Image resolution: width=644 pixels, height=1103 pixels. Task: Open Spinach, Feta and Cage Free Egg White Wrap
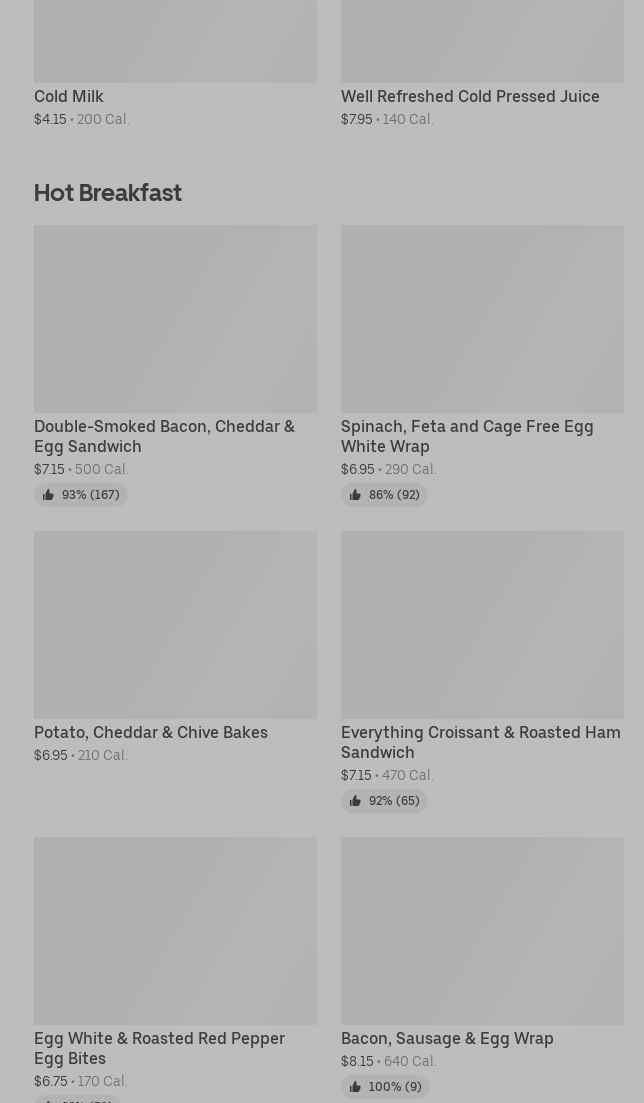482,365
